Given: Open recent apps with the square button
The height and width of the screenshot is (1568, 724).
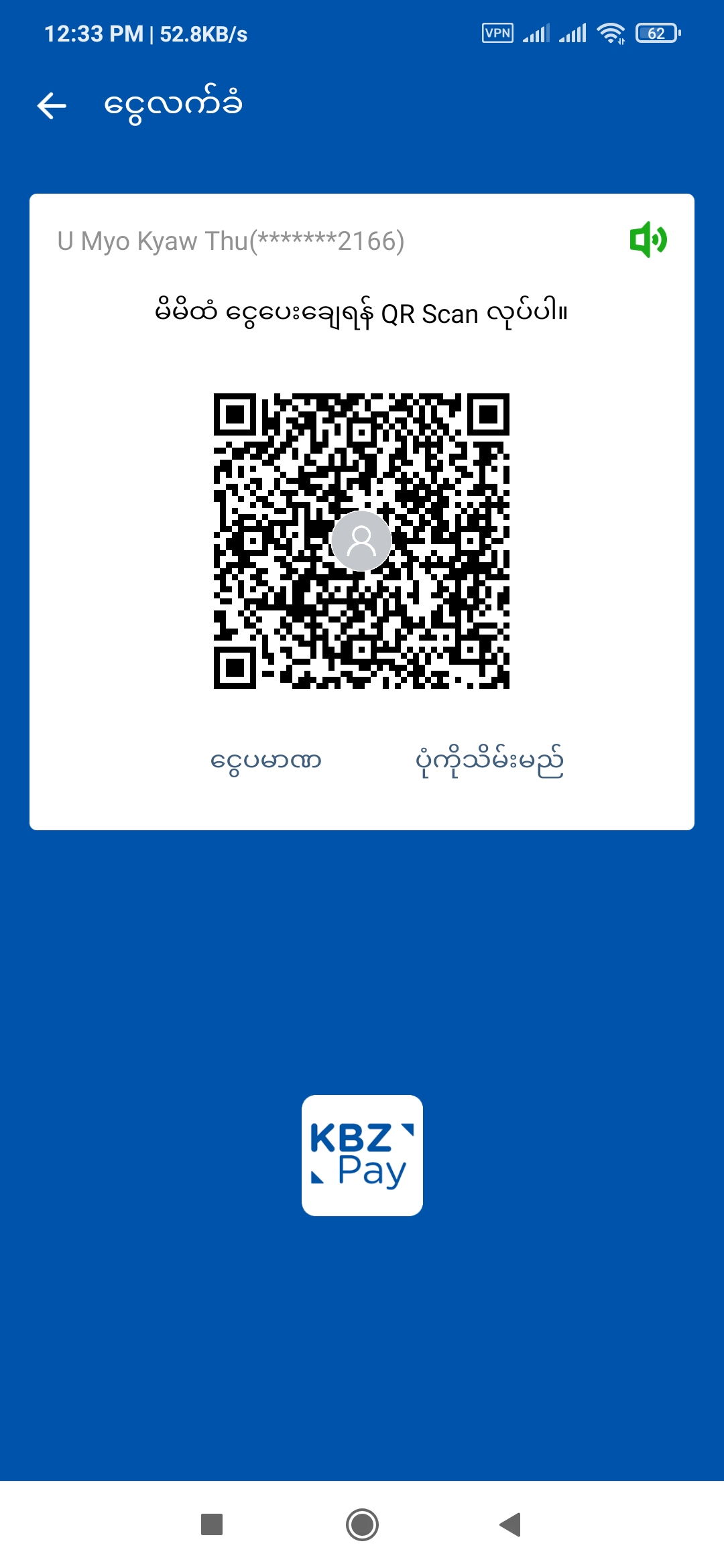Looking at the screenshot, I should point(212,1524).
